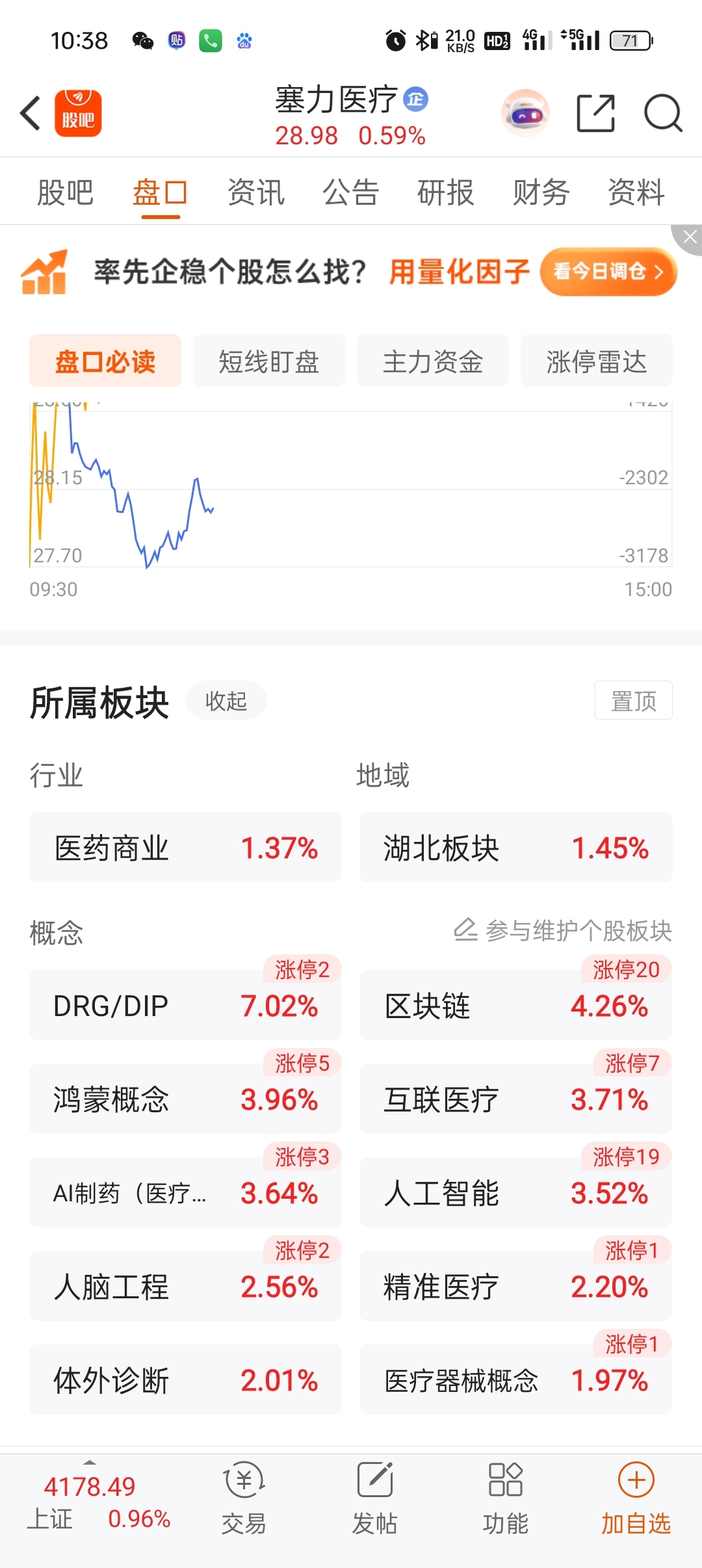
Task: Select the 财务 tab
Action: coord(541,192)
